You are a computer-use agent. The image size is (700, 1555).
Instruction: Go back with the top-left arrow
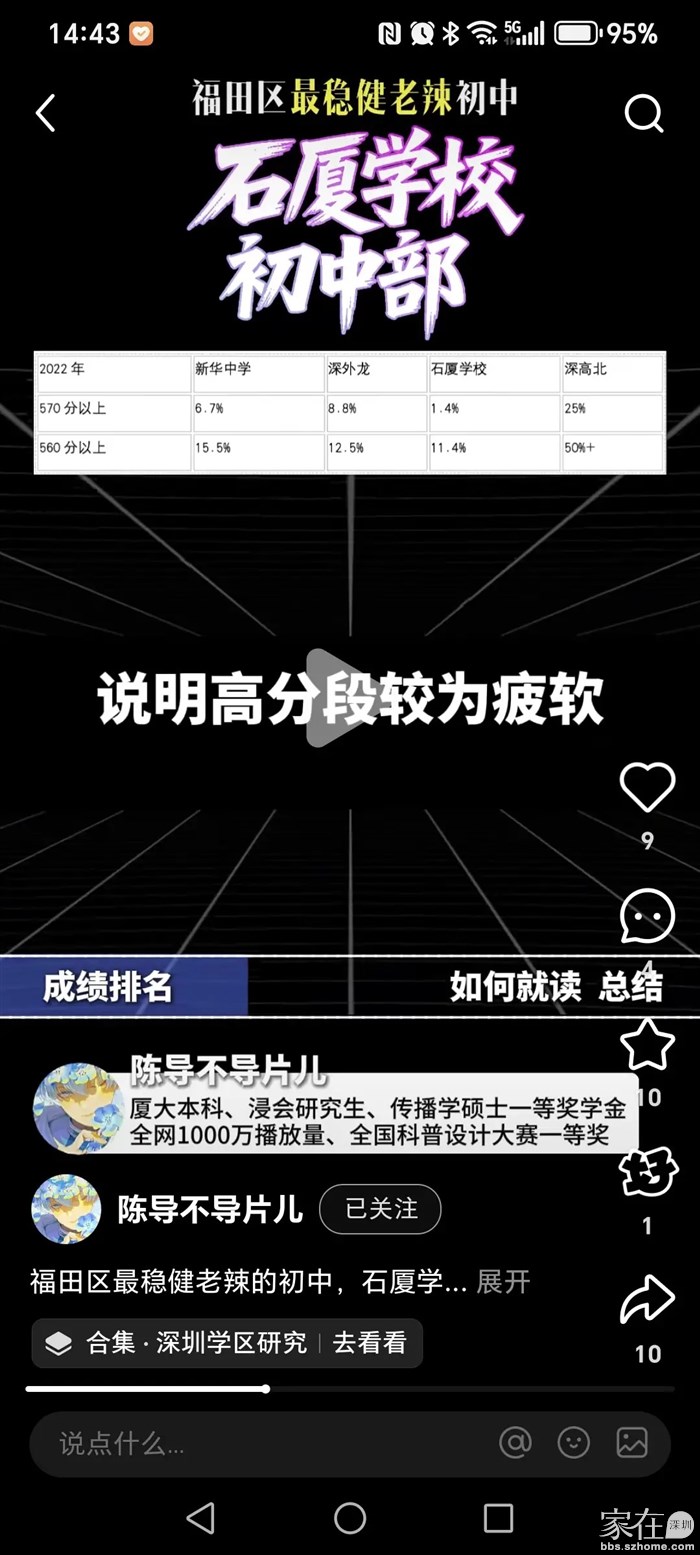point(46,113)
